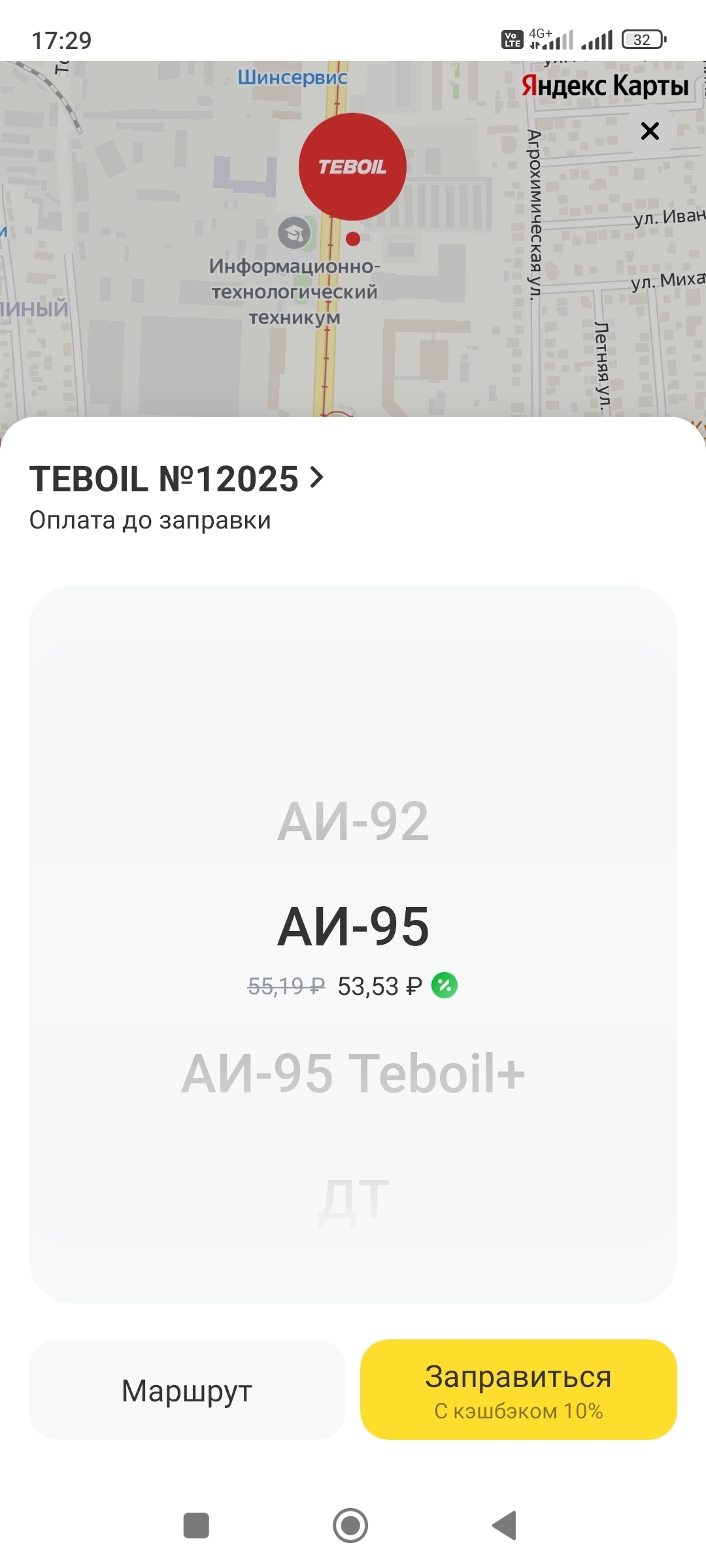Open TEBOIL №12025 station details

[176, 479]
